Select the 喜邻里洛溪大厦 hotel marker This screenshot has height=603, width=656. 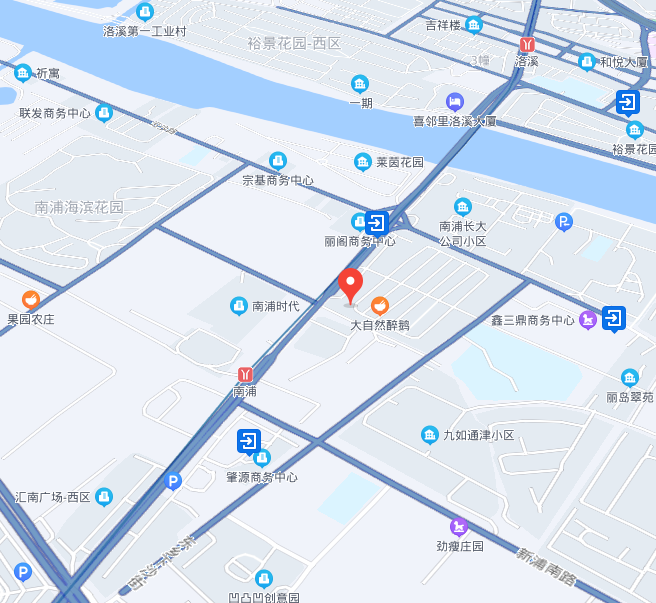[455, 102]
